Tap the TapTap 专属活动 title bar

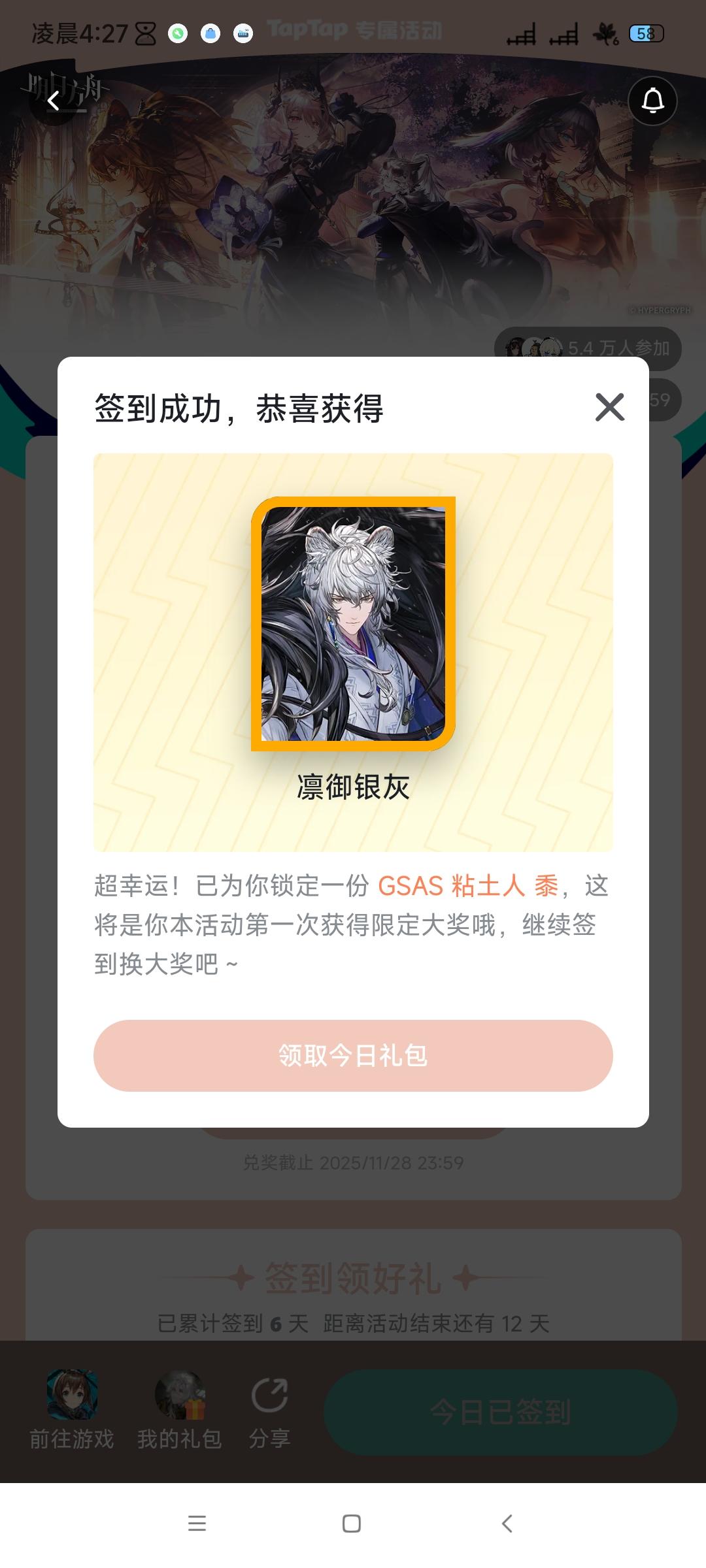pyautogui.click(x=353, y=29)
